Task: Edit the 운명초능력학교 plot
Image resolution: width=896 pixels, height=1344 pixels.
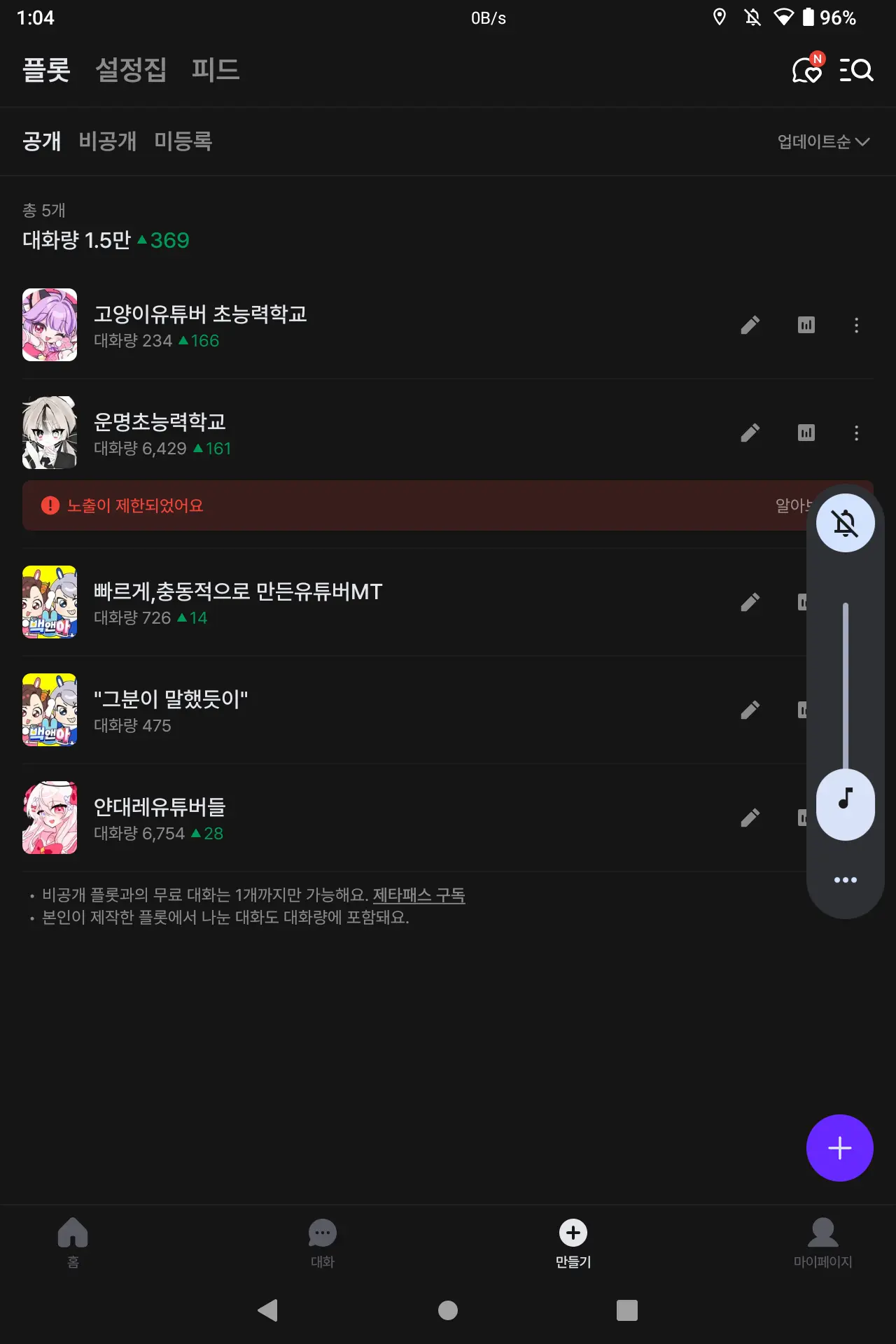Action: point(750,433)
